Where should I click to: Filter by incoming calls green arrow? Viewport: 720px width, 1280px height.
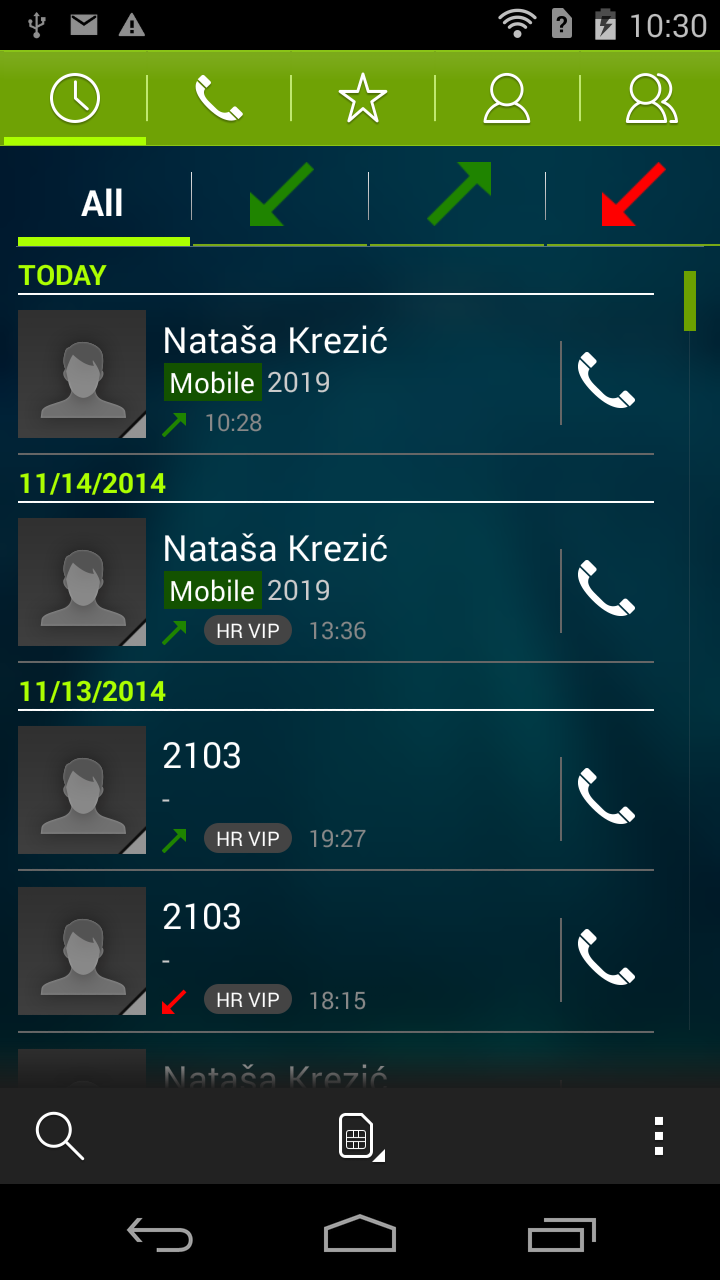(280, 195)
